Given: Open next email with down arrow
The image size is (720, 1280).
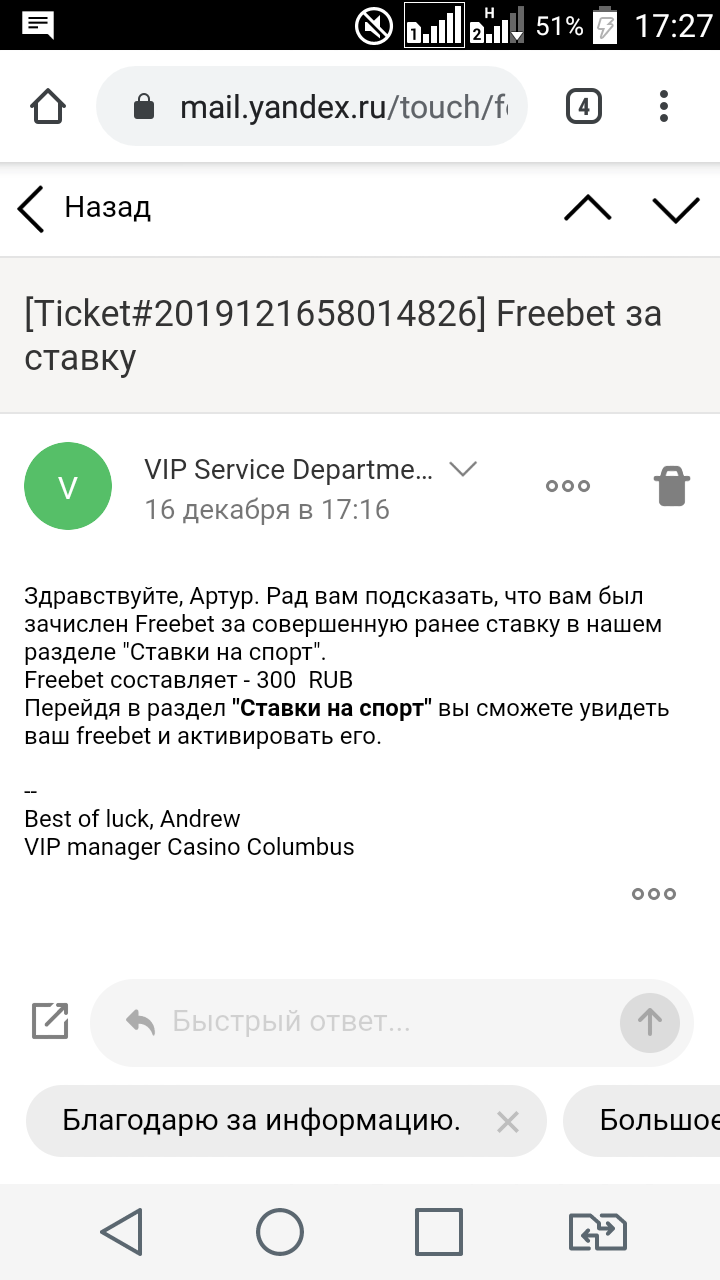Looking at the screenshot, I should (675, 208).
